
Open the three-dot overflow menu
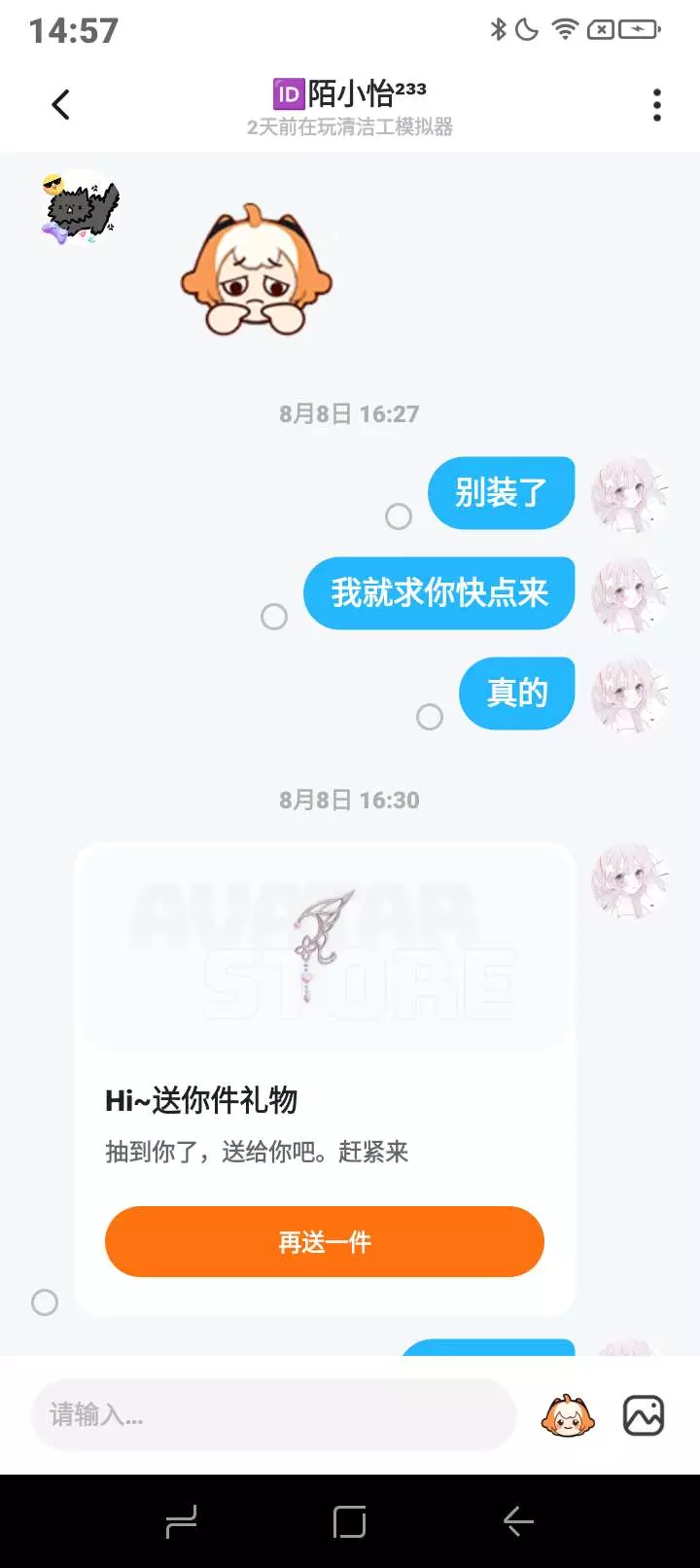[x=657, y=105]
